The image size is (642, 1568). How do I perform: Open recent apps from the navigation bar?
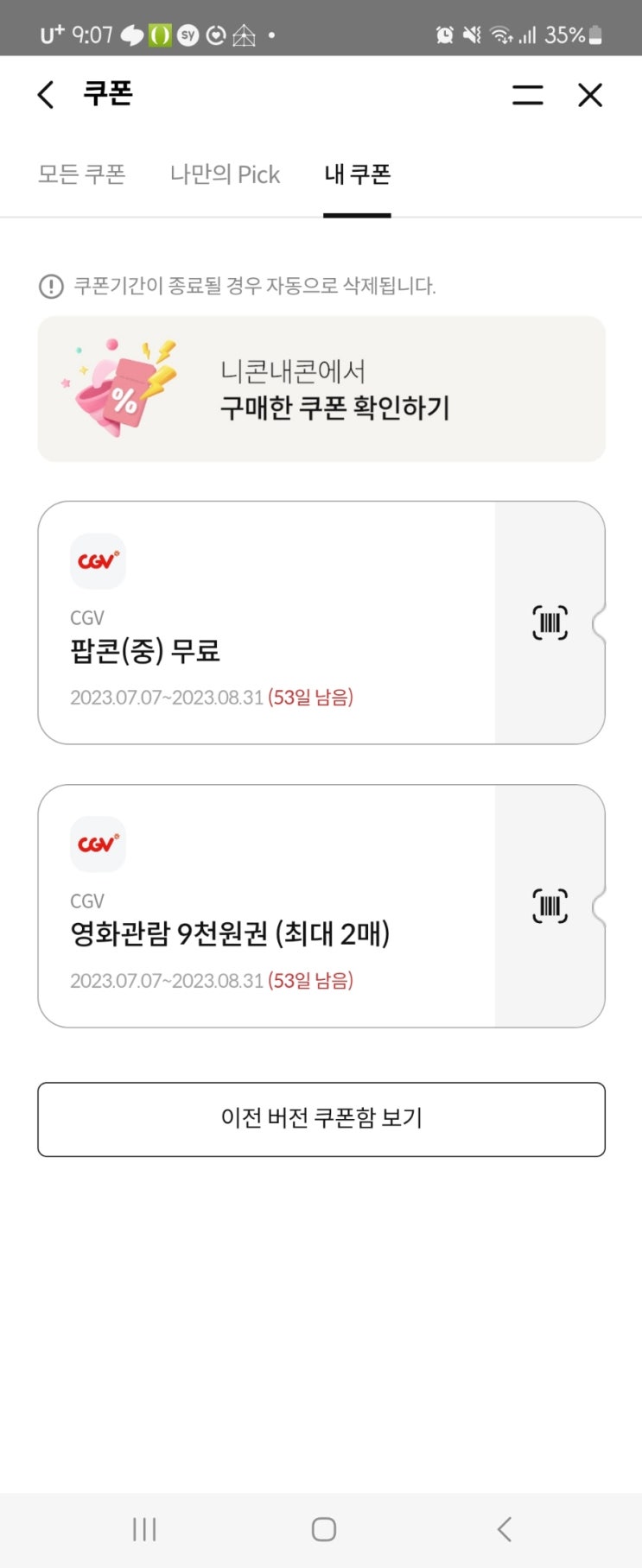click(144, 1529)
